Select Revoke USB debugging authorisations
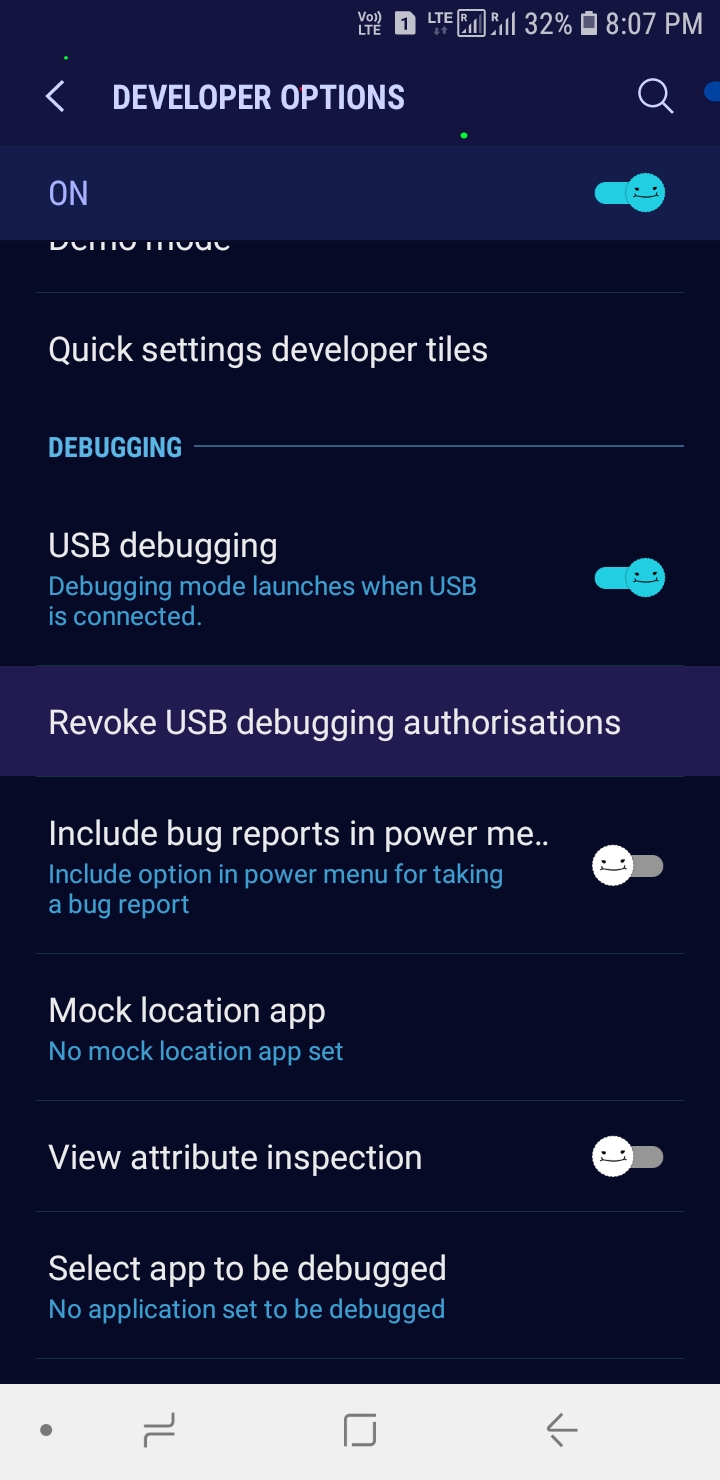720x1480 pixels. pyautogui.click(x=335, y=722)
